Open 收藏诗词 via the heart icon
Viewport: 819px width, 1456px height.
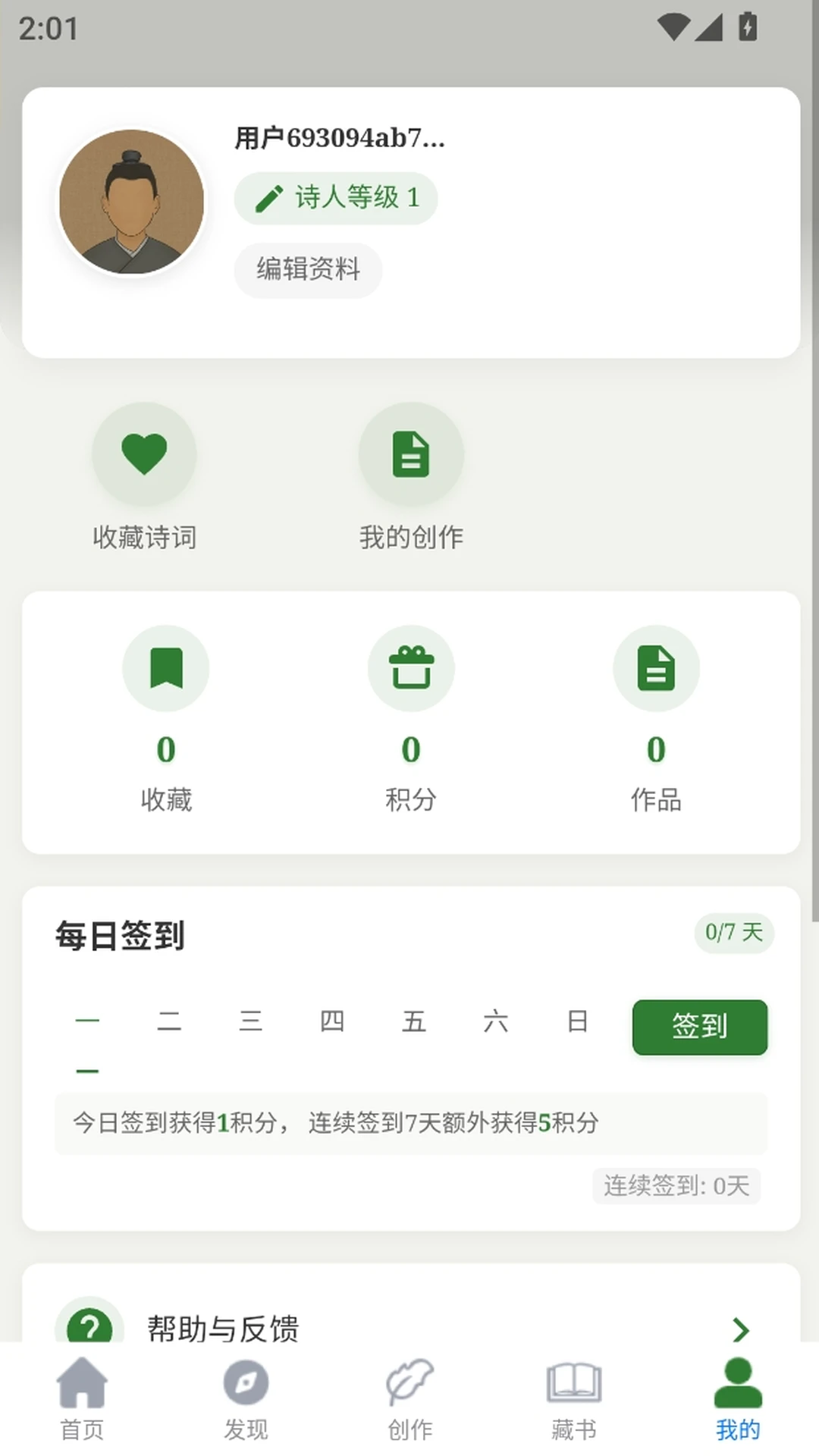(x=144, y=453)
